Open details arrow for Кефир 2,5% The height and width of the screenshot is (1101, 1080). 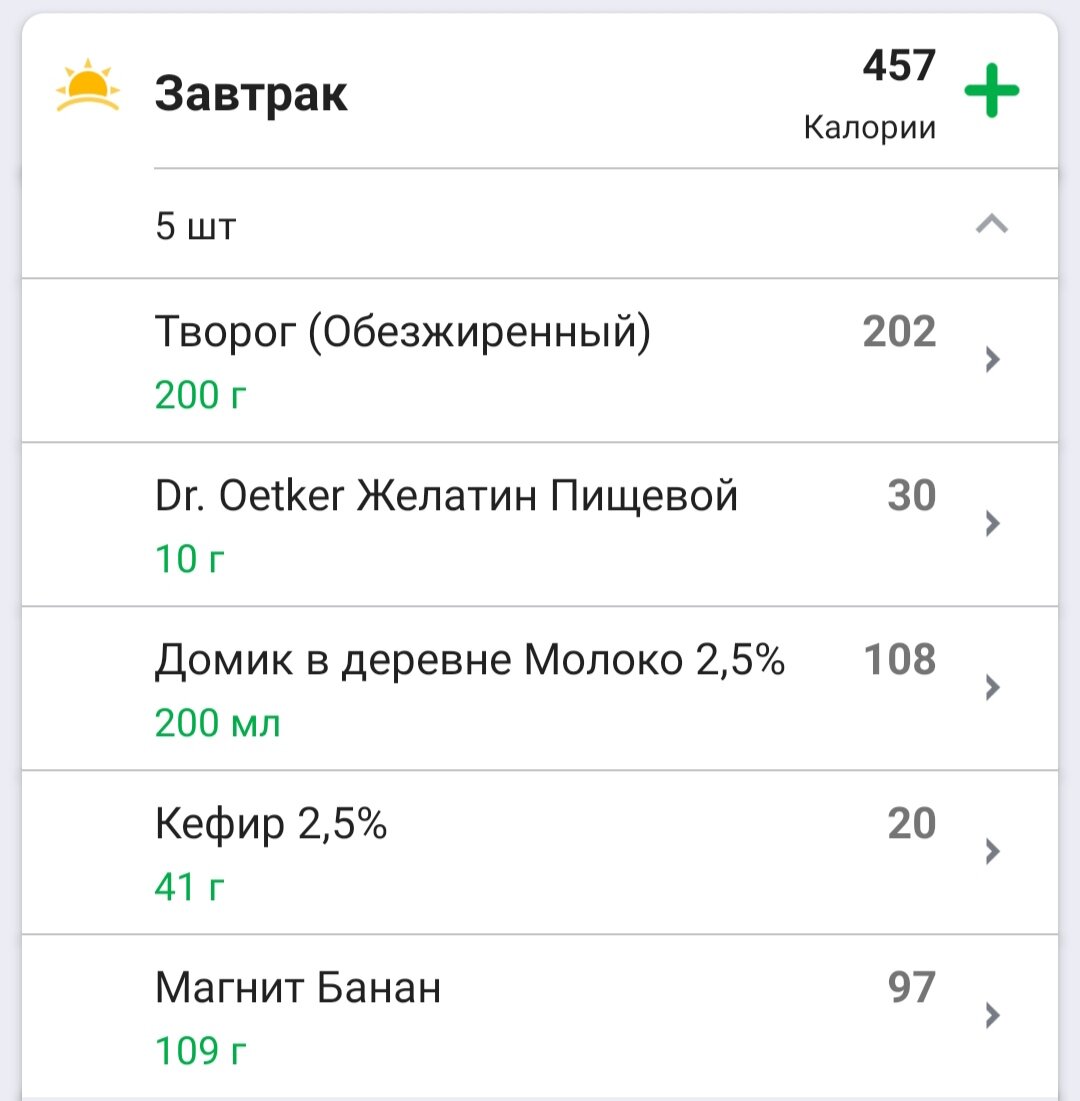991,851
